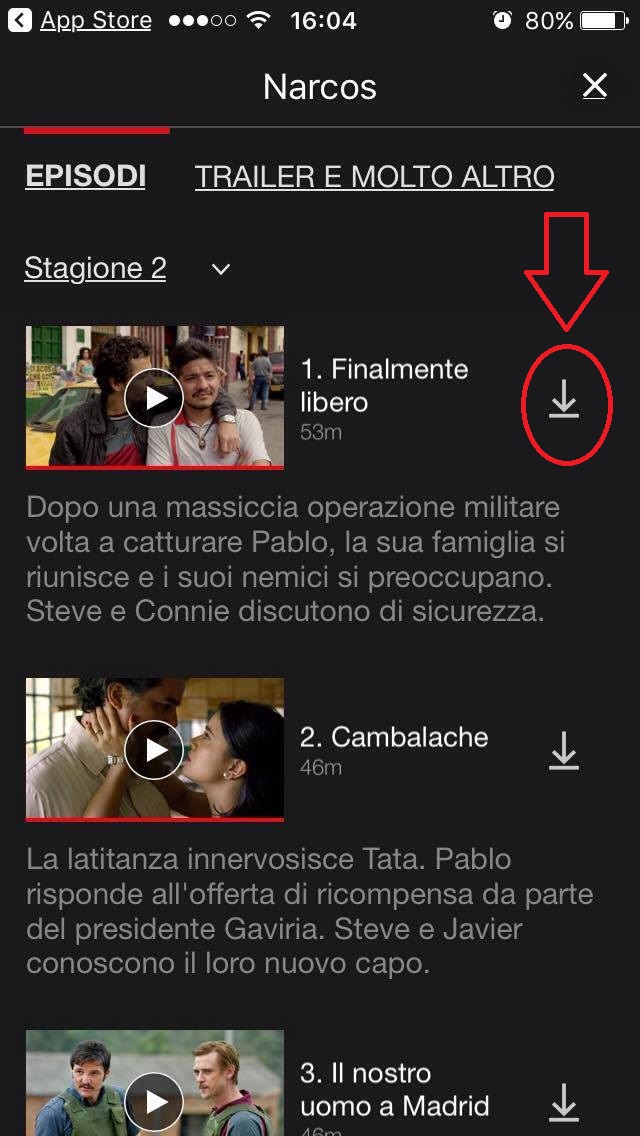Open the Stagione 2 season dropdown

(128, 269)
